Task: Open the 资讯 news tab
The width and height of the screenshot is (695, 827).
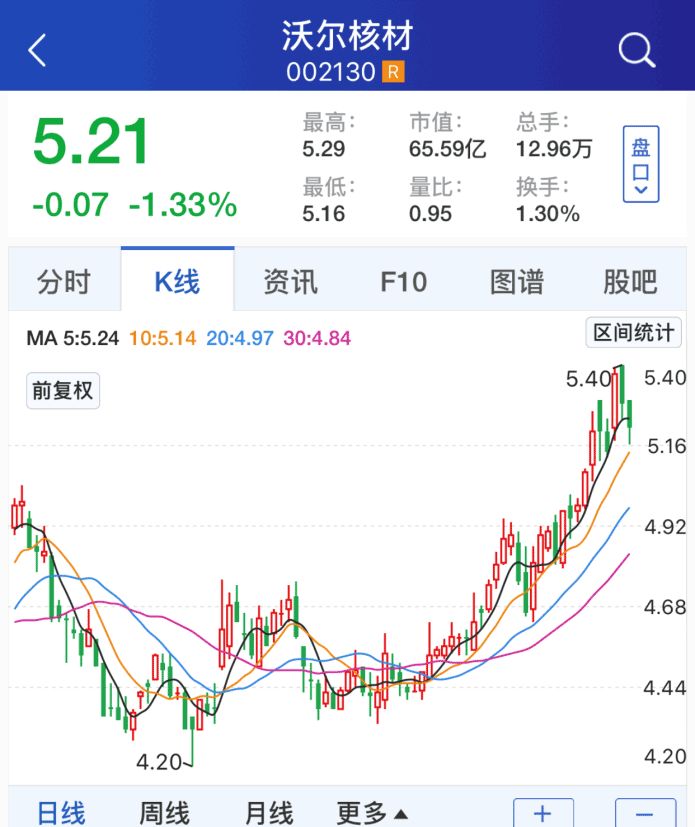Action: tap(290, 281)
